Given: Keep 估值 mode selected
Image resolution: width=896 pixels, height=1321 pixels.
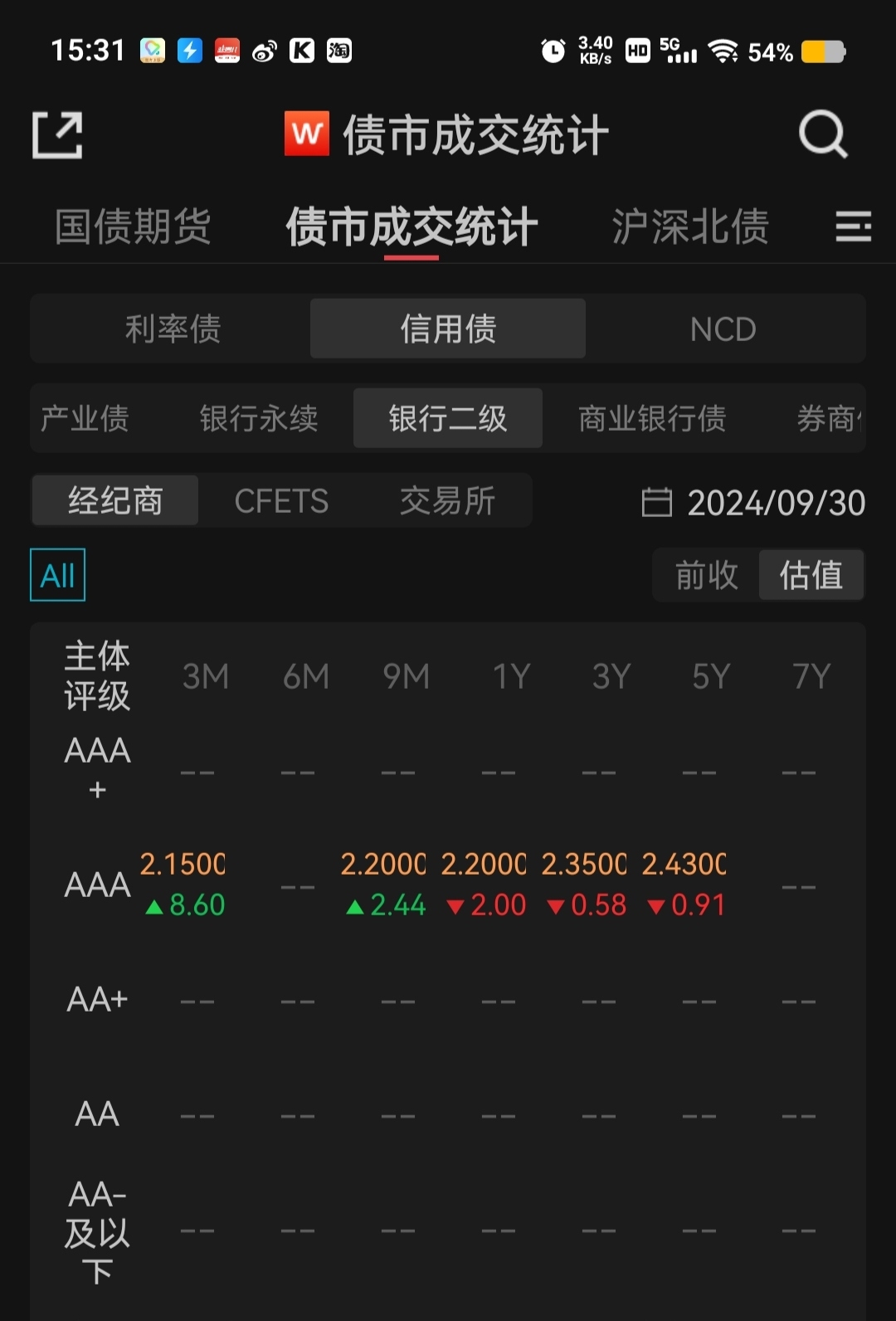Looking at the screenshot, I should [x=811, y=574].
